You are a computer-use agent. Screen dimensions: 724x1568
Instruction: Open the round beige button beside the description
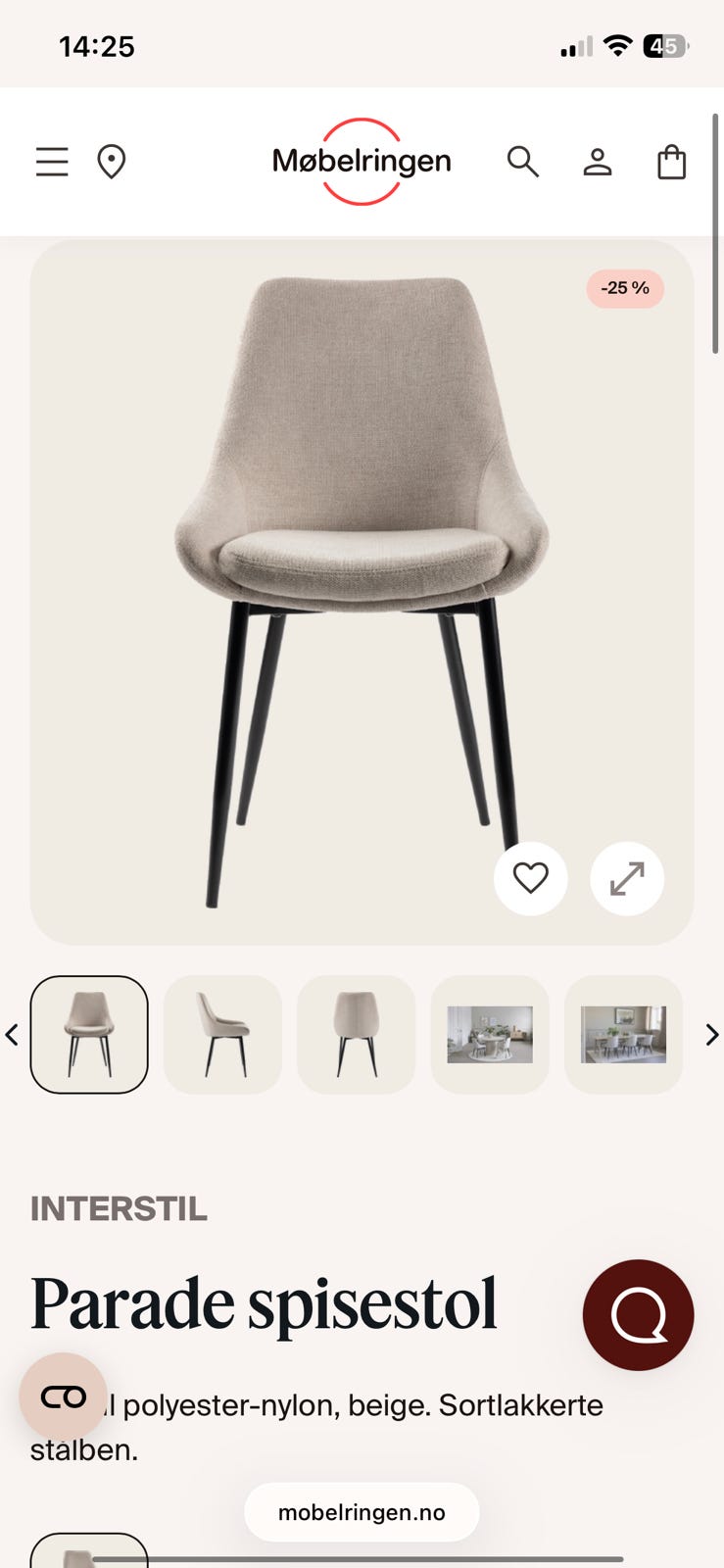tap(64, 1396)
